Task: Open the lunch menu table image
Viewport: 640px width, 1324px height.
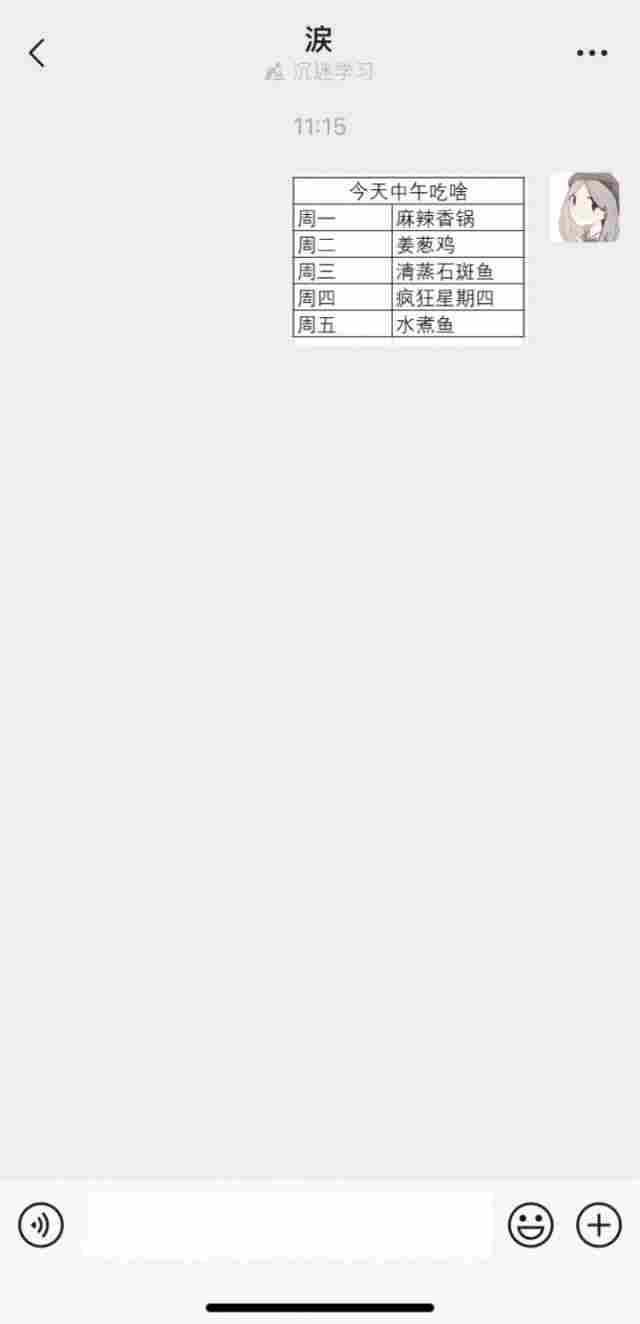Action: tap(408, 258)
